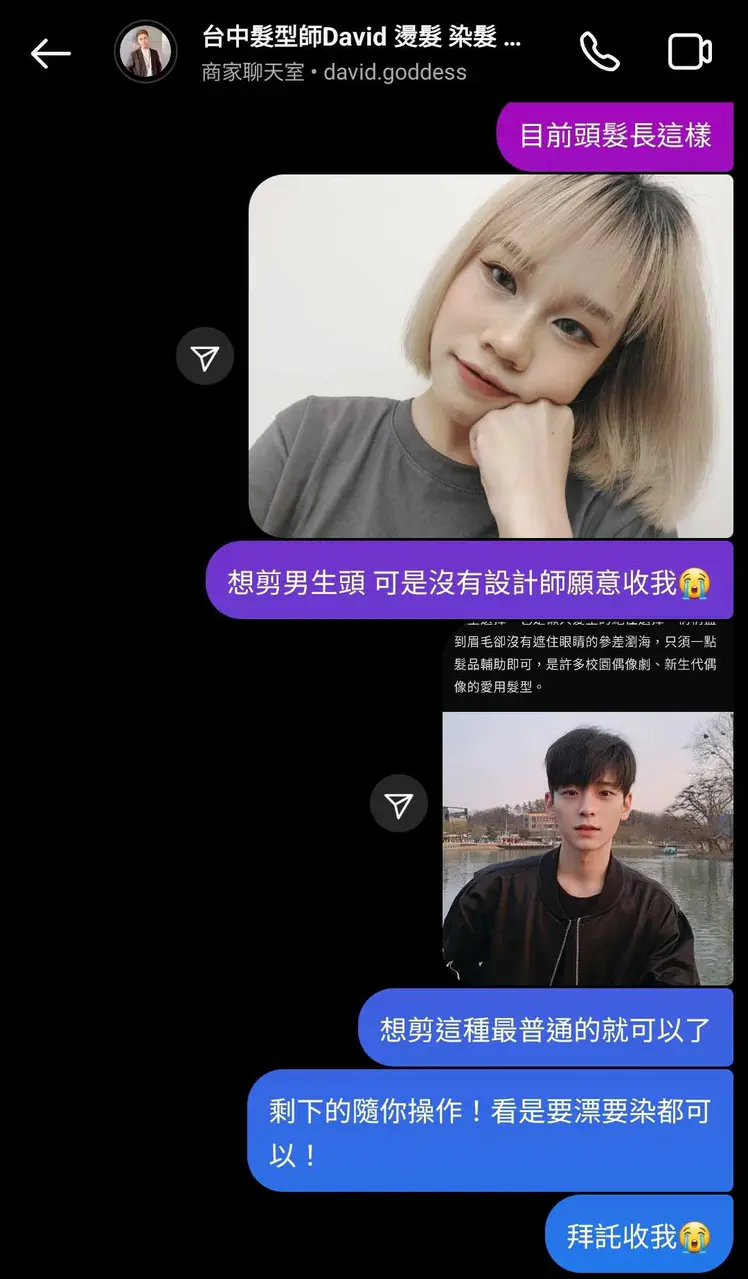Open the blonde hair selfie photo
This screenshot has height=1279, width=748.
[x=490, y=356]
